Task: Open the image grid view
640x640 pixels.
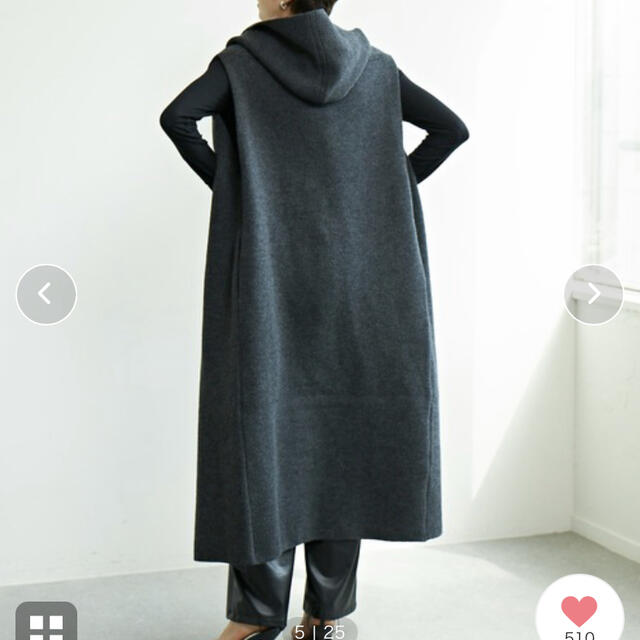Action: [46, 624]
